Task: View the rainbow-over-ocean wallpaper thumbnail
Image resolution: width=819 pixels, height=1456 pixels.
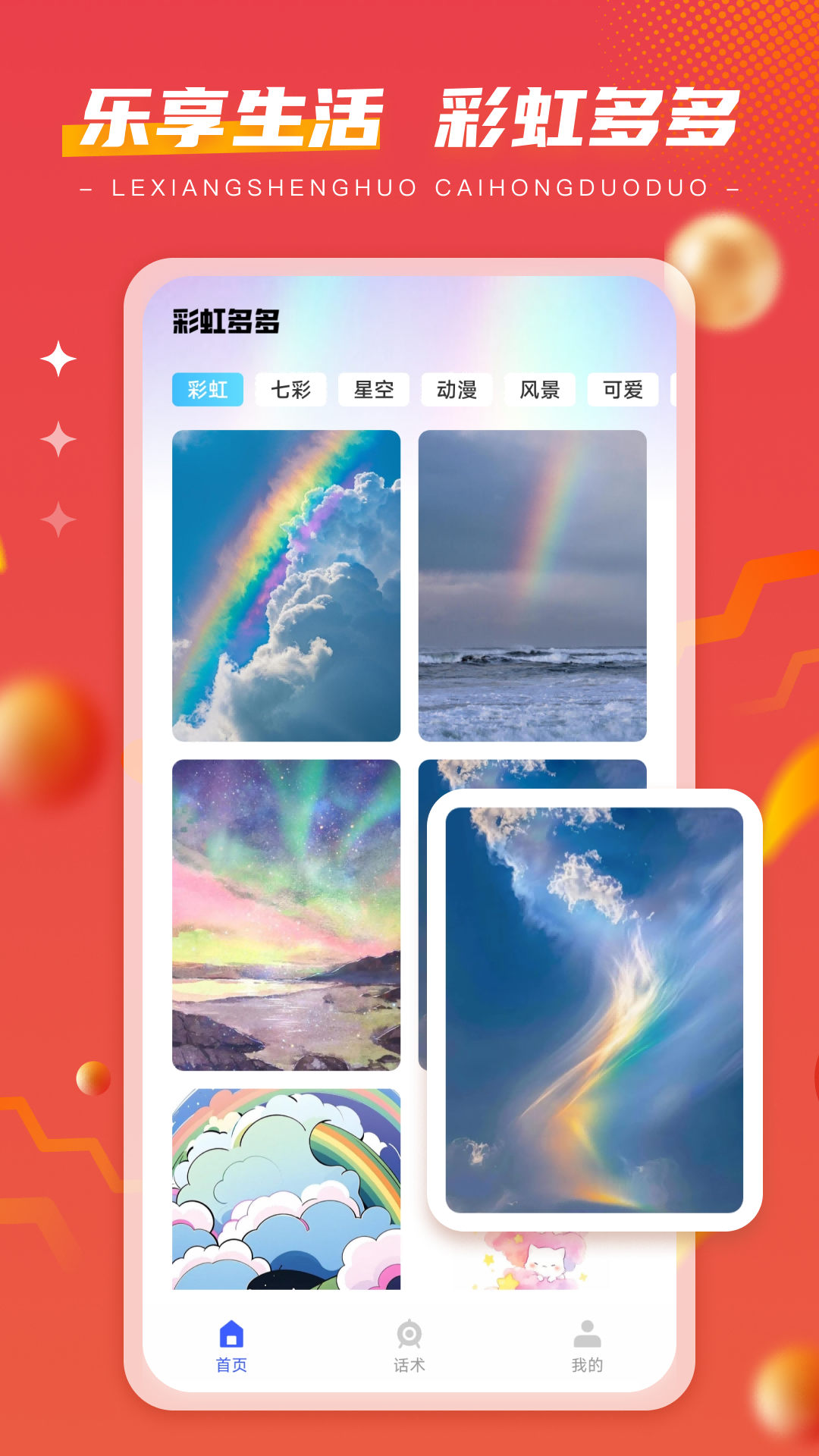Action: (532, 588)
